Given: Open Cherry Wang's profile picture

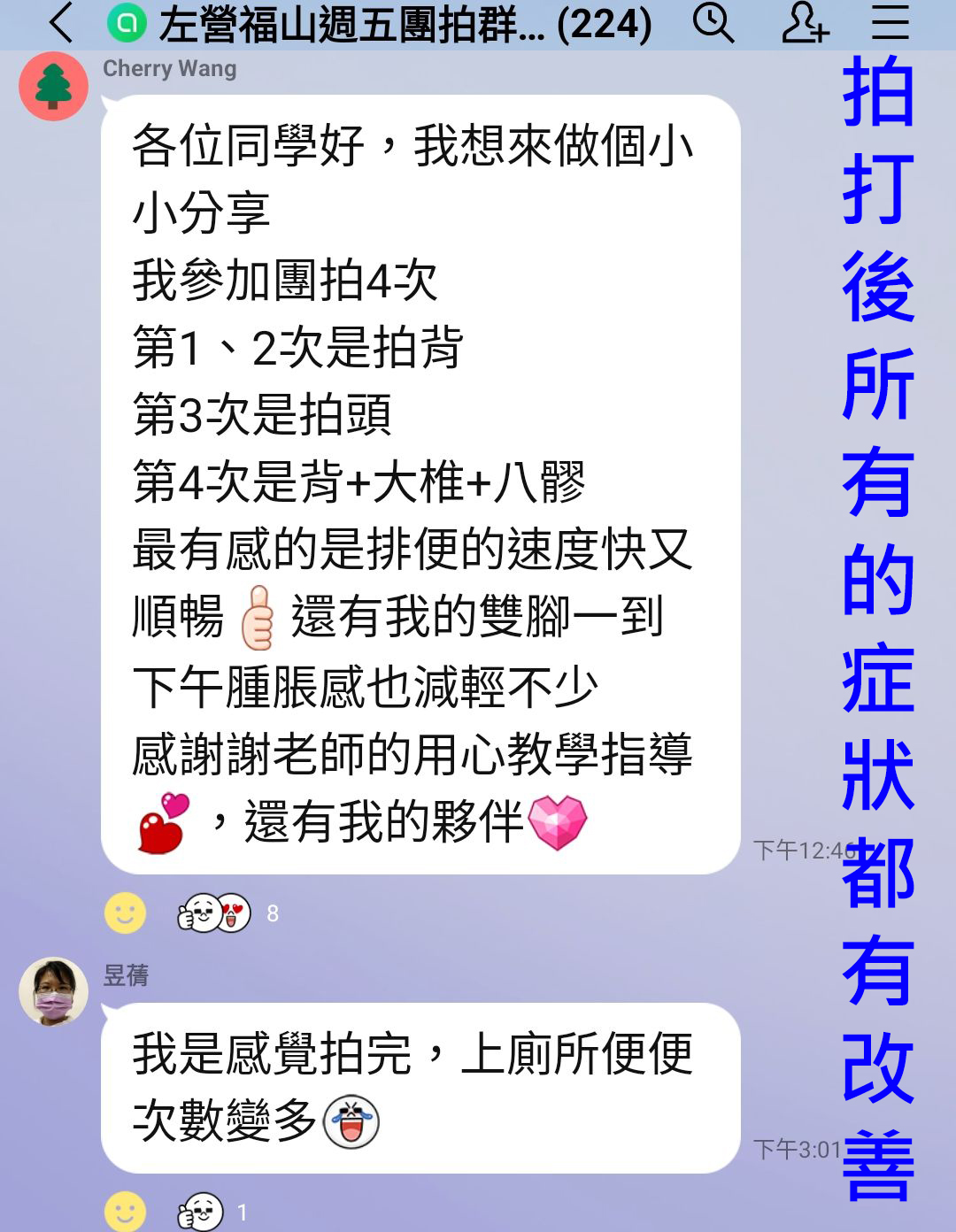Looking at the screenshot, I should point(54,87).
